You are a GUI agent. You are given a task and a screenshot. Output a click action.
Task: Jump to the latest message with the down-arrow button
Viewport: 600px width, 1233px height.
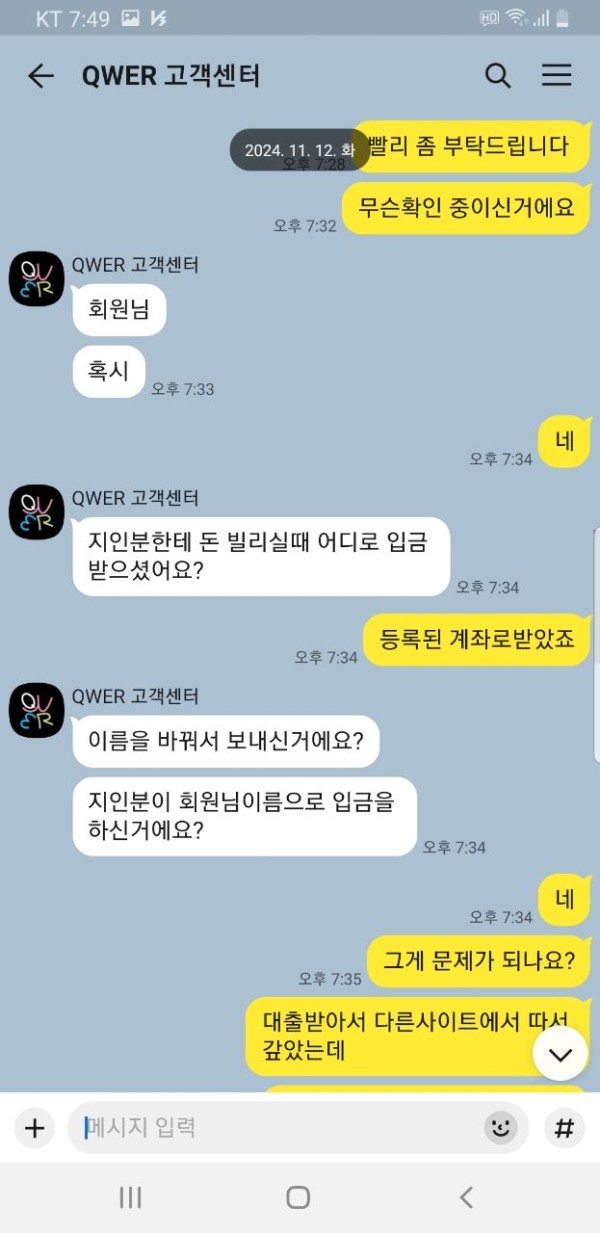click(x=560, y=1053)
